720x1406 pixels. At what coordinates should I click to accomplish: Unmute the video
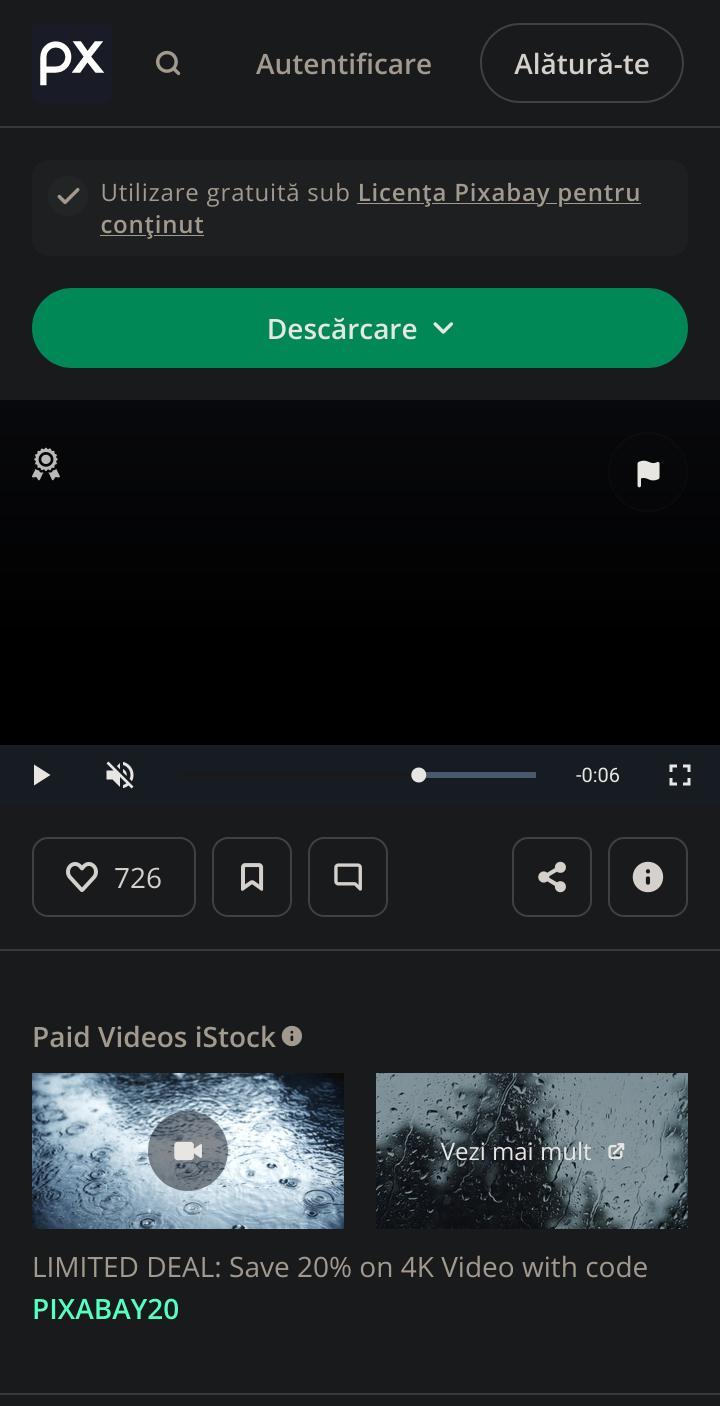tap(119, 774)
